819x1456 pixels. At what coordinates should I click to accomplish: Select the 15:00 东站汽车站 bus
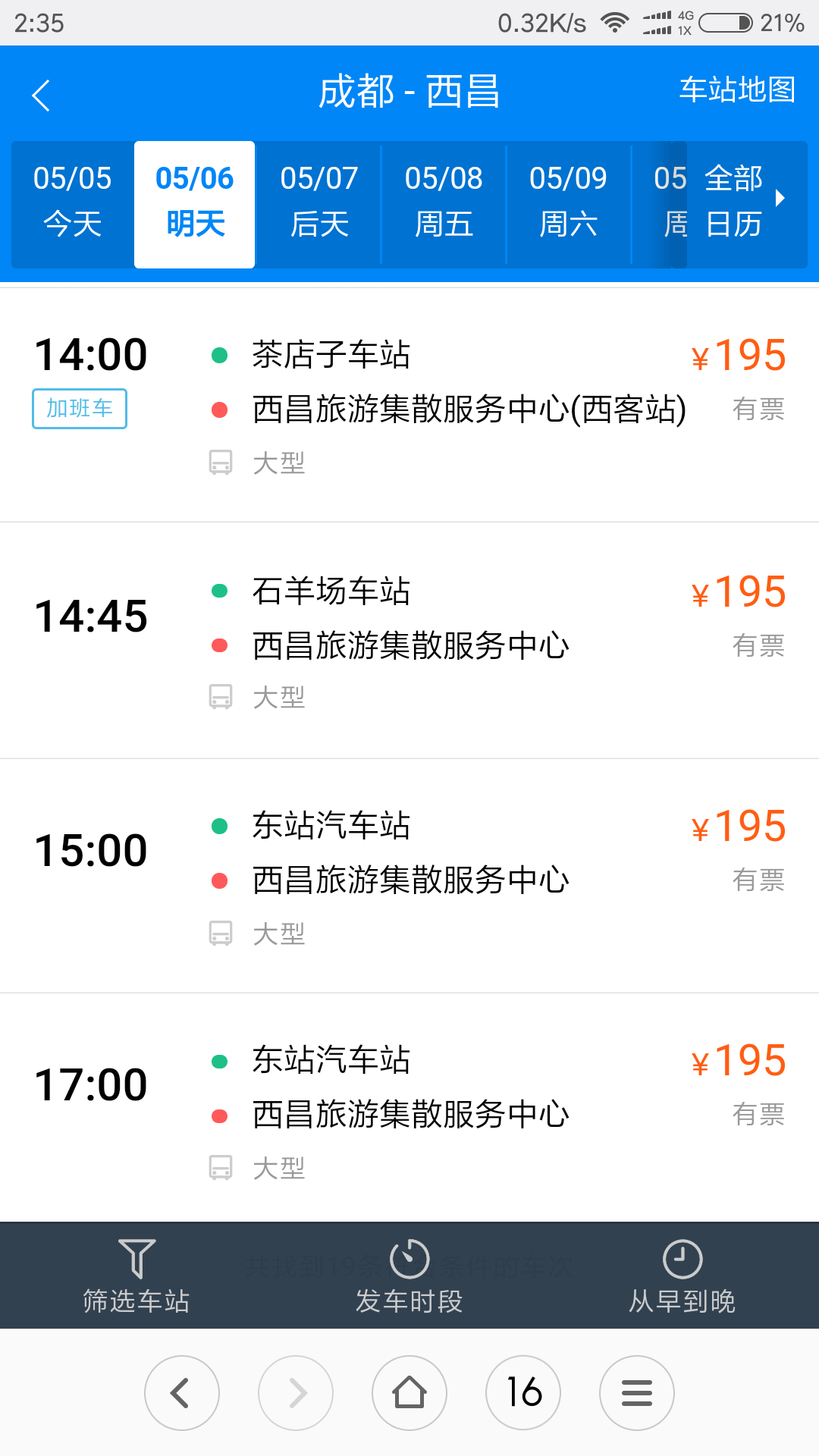click(409, 877)
